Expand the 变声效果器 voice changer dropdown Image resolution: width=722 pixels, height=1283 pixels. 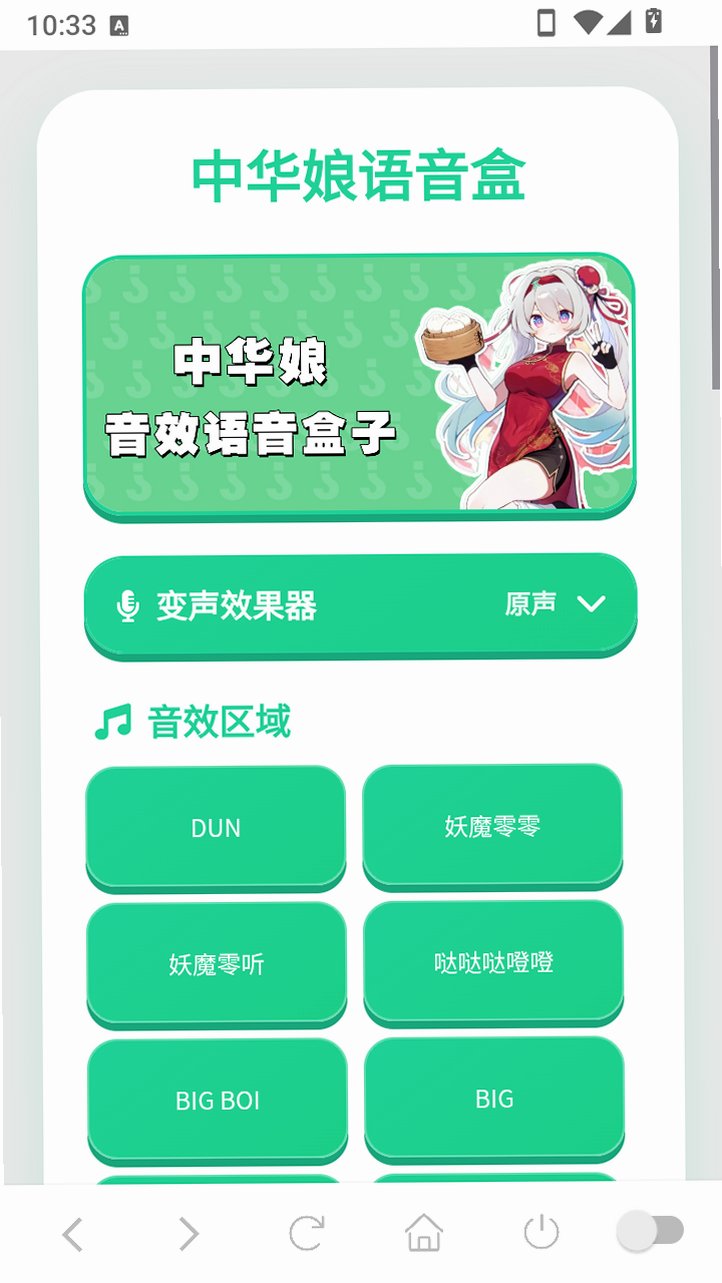[x=360, y=604]
